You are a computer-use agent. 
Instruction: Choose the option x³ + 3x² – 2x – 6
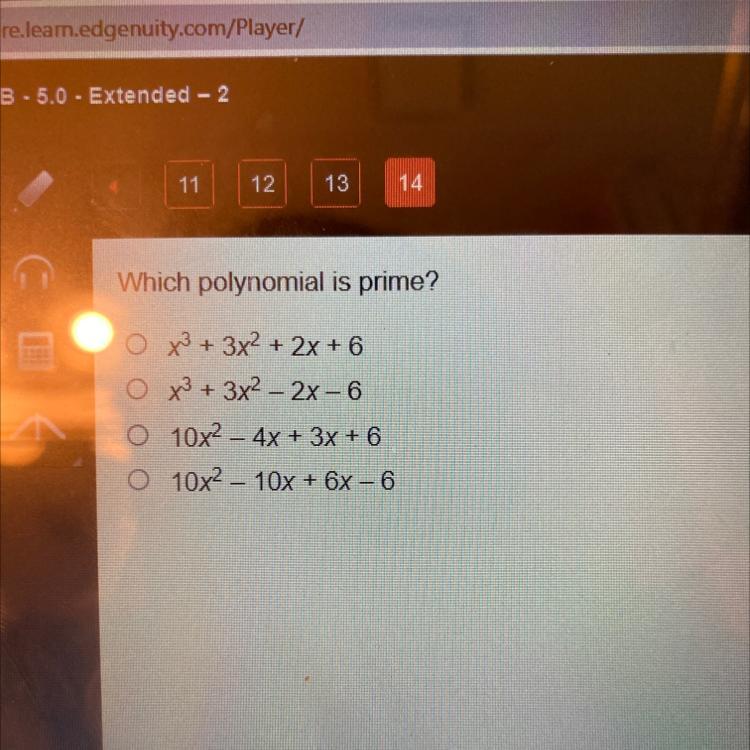click(137, 391)
